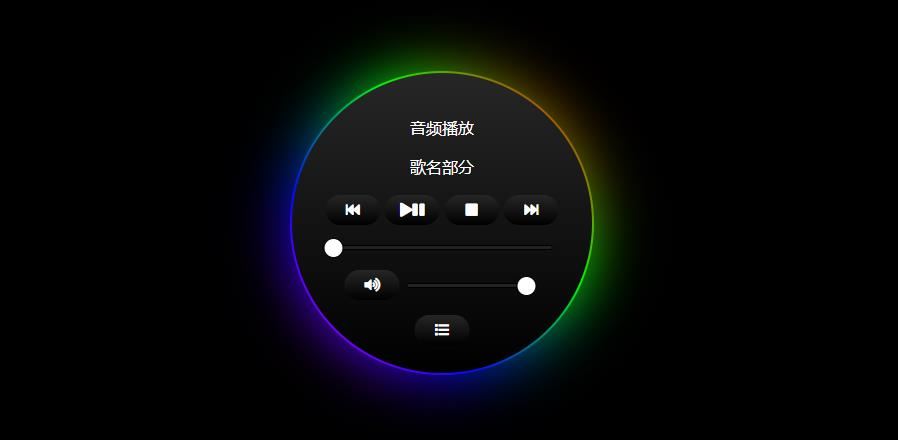The height and width of the screenshot is (440, 898).
Task: Skip to the next track
Action: 531,210
